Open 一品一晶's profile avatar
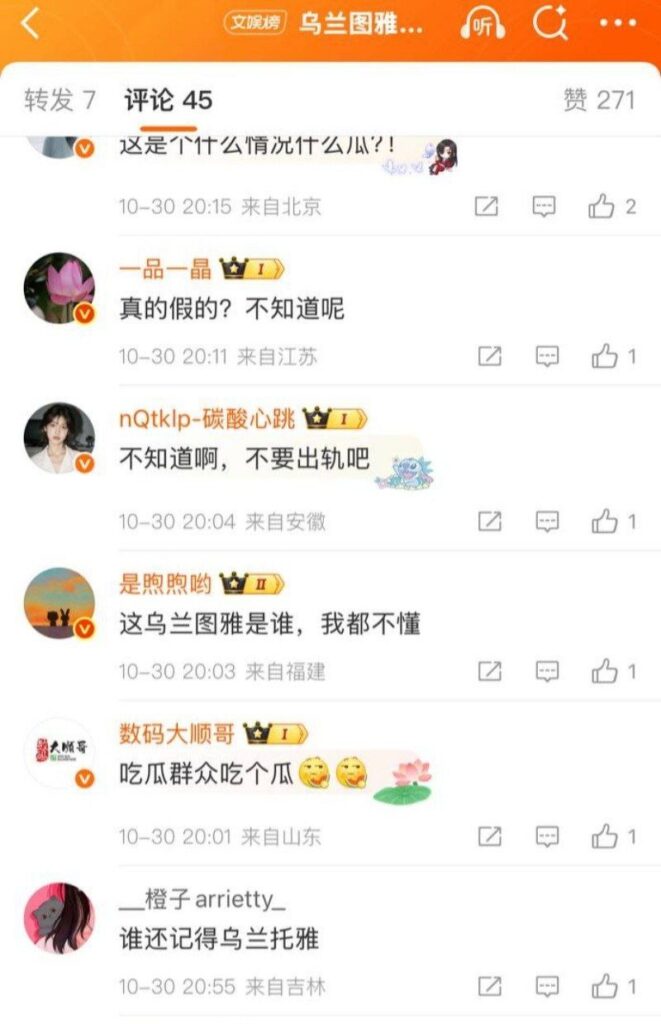 [59, 288]
